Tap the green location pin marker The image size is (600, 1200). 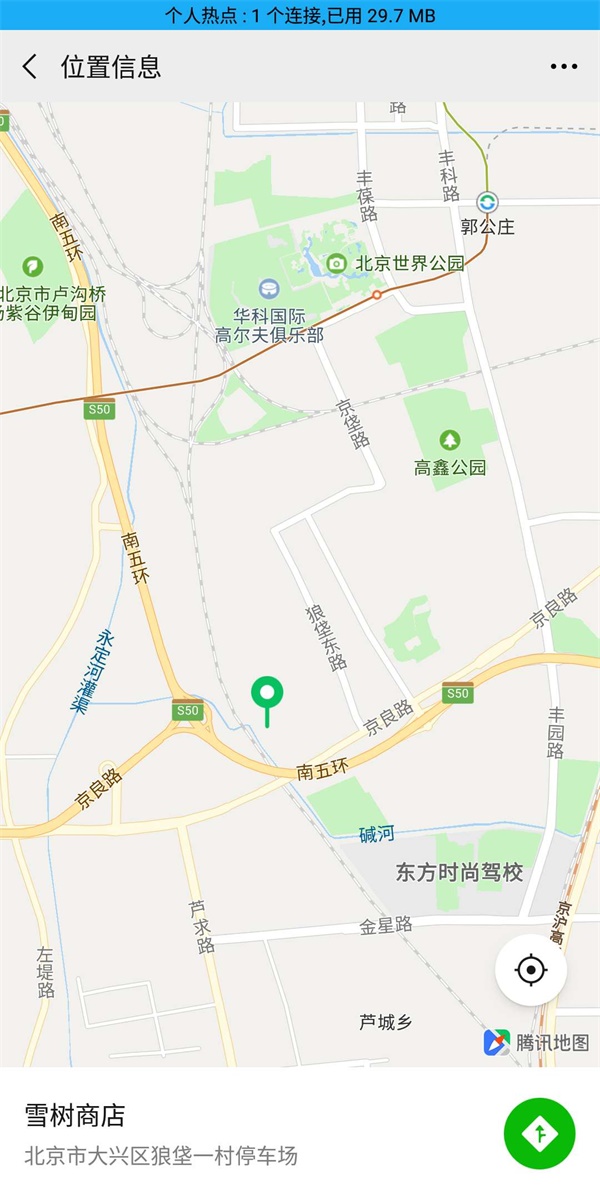pyautogui.click(x=267, y=693)
